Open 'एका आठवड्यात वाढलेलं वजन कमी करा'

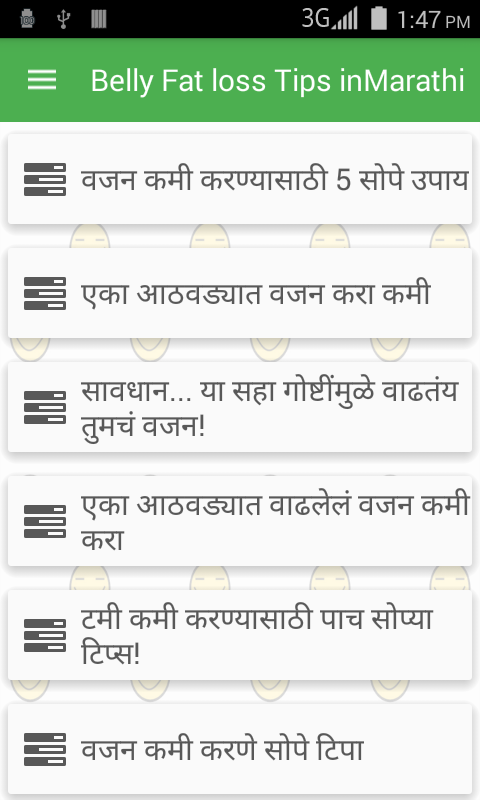point(240,521)
